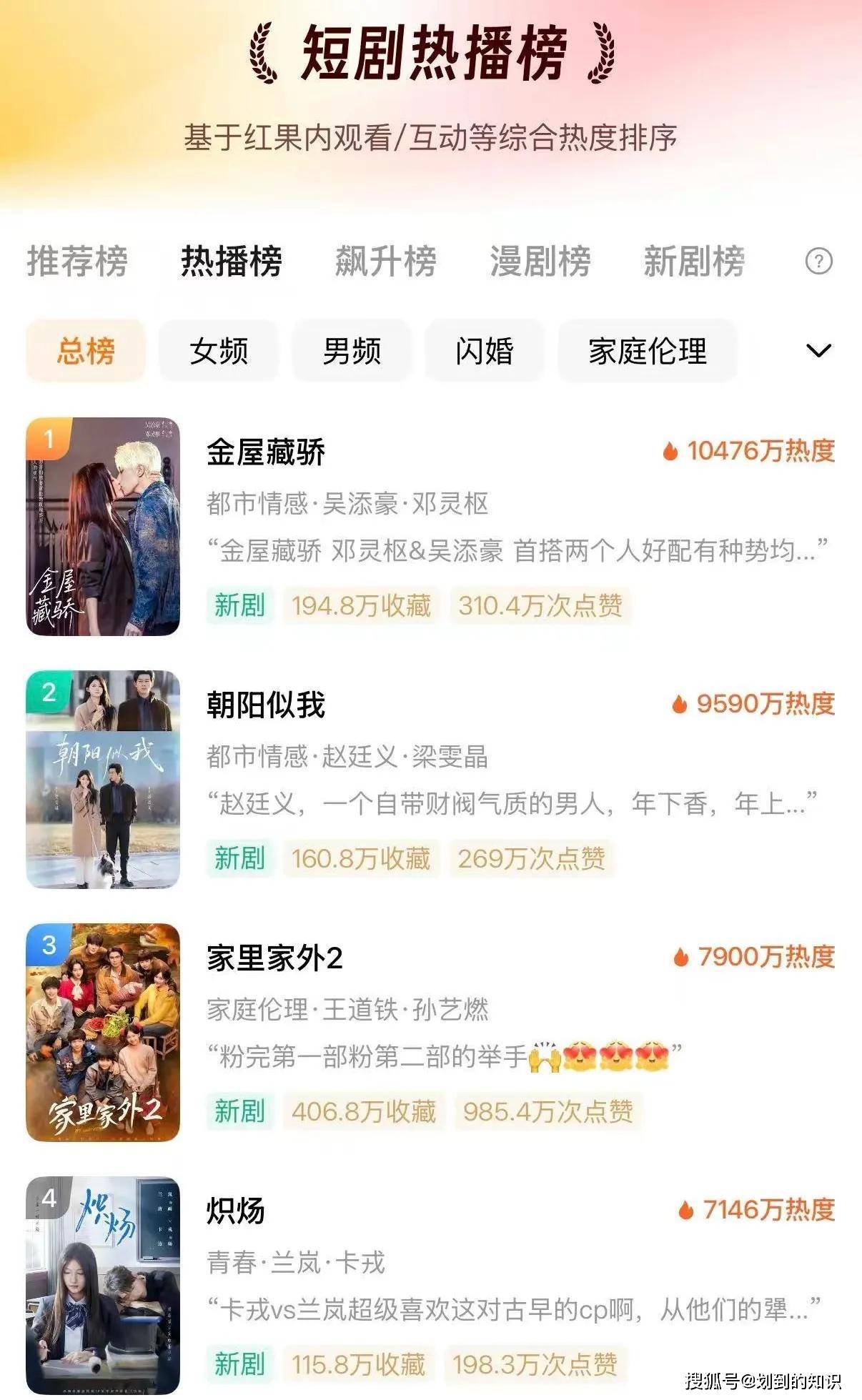
Task: Select the 新剧榜 tab
Action: tap(693, 261)
